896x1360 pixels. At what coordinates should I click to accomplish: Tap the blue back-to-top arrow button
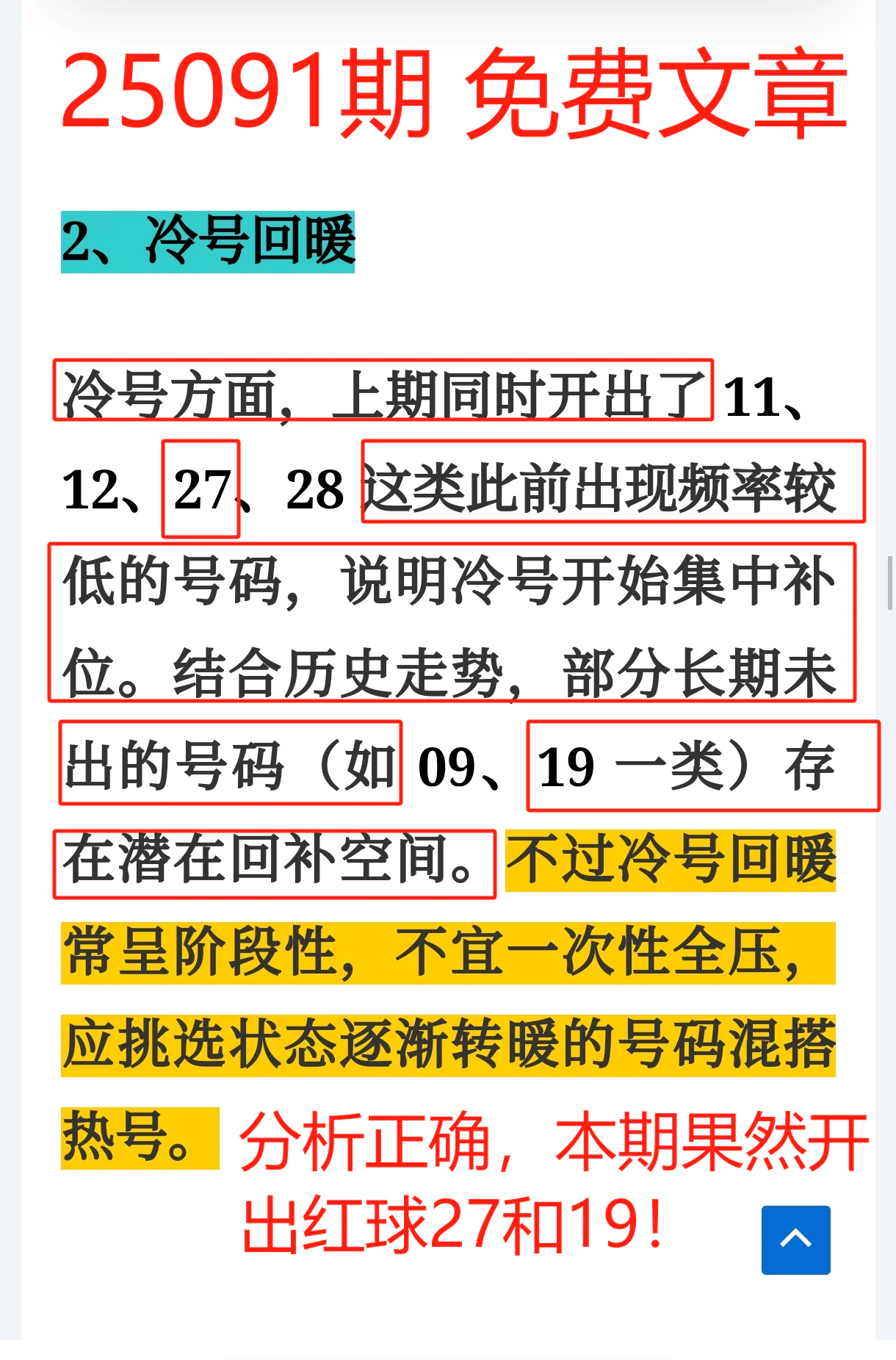(795, 1240)
